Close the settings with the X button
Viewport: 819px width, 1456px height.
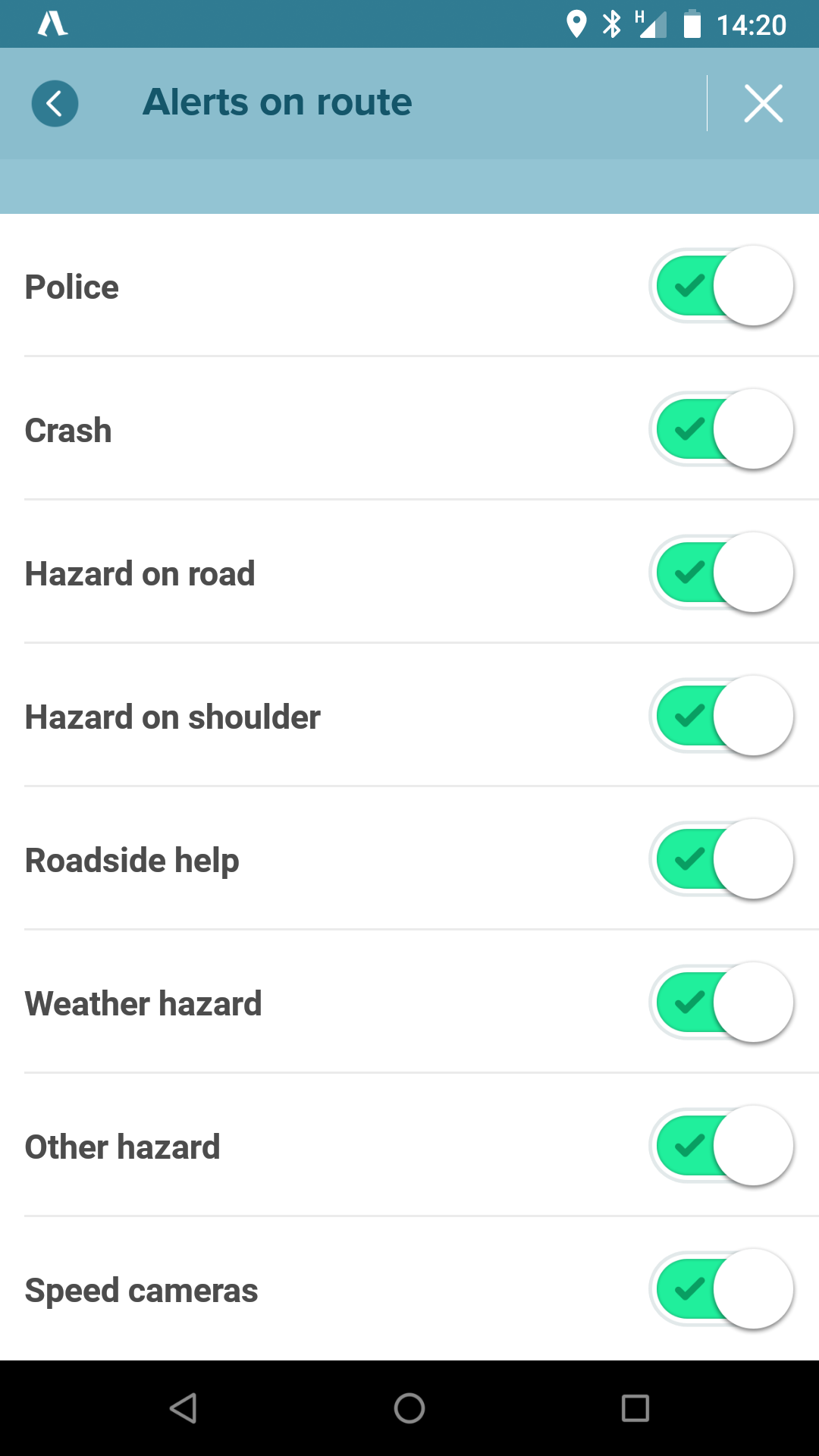coord(763,103)
